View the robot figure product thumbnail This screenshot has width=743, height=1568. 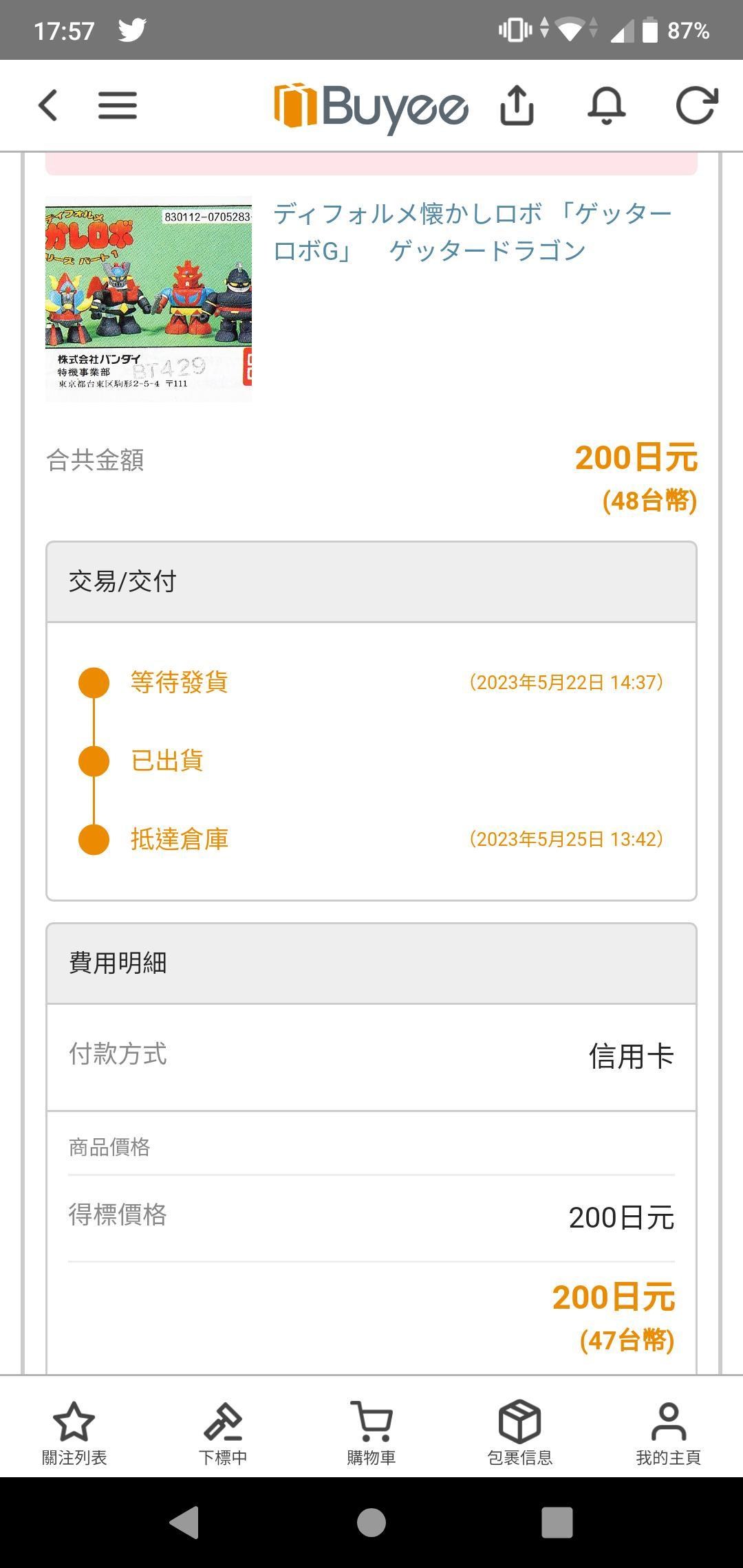pyautogui.click(x=149, y=301)
